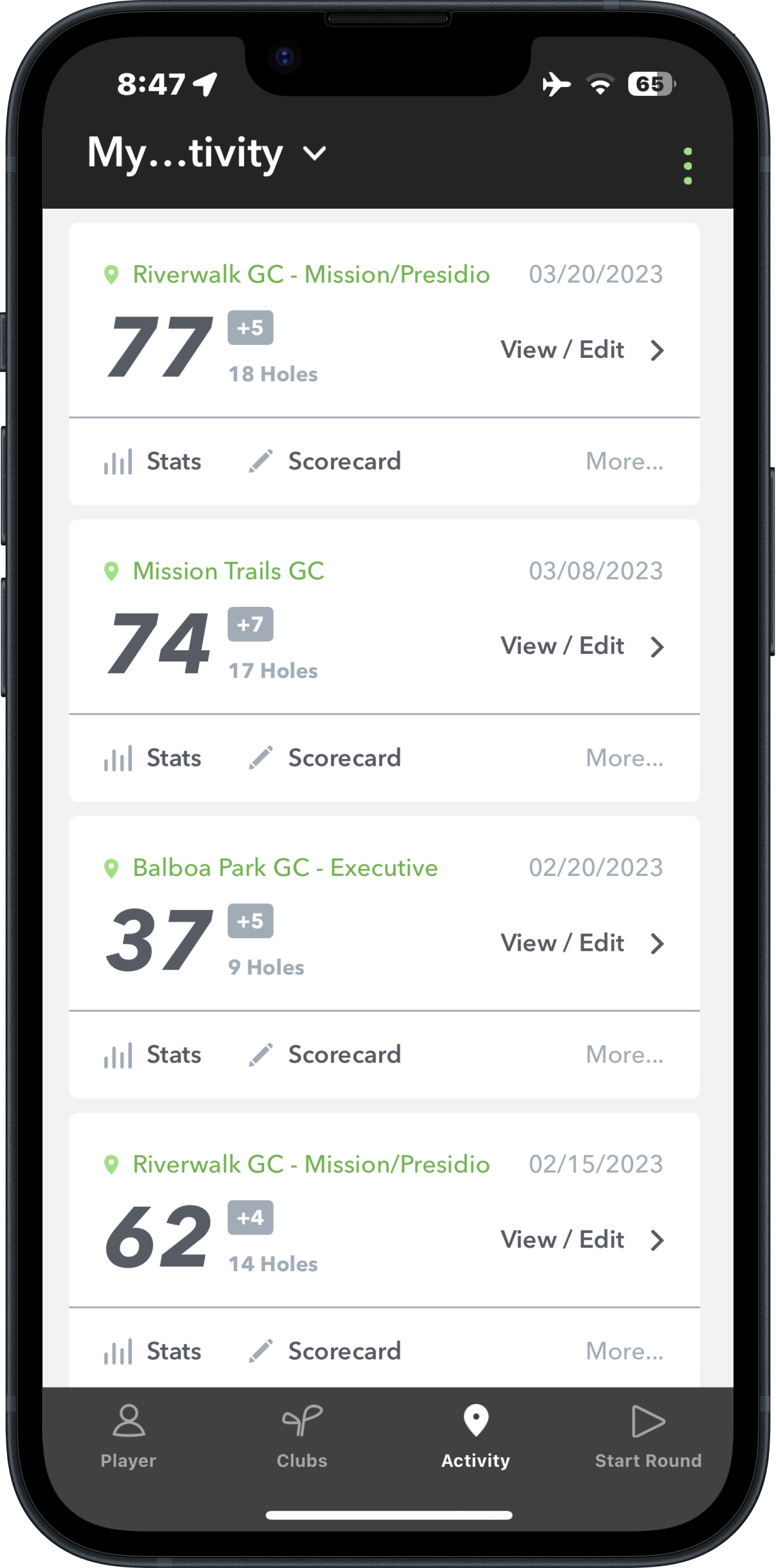Show Stats for the 03/20/2023 Riverwalk round
This screenshot has height=1568, width=776.
152,461
